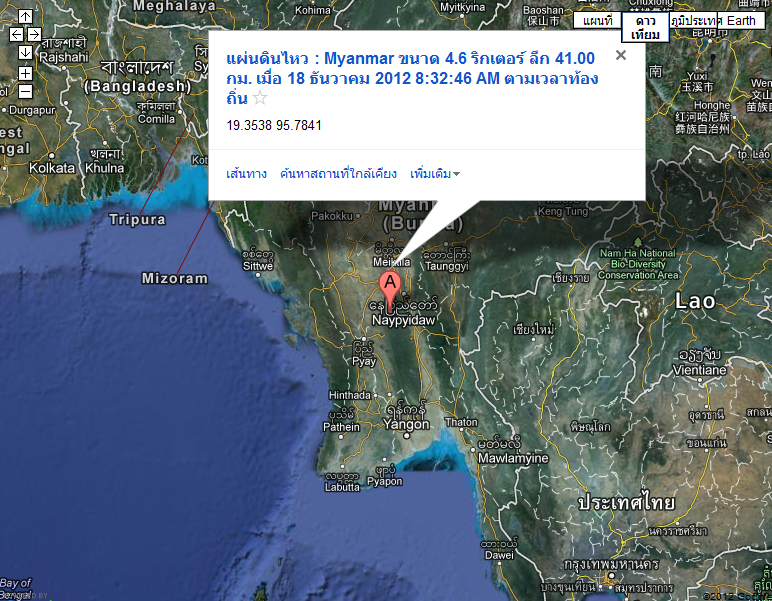Tap the red marker A near Naypyidaw

[391, 284]
